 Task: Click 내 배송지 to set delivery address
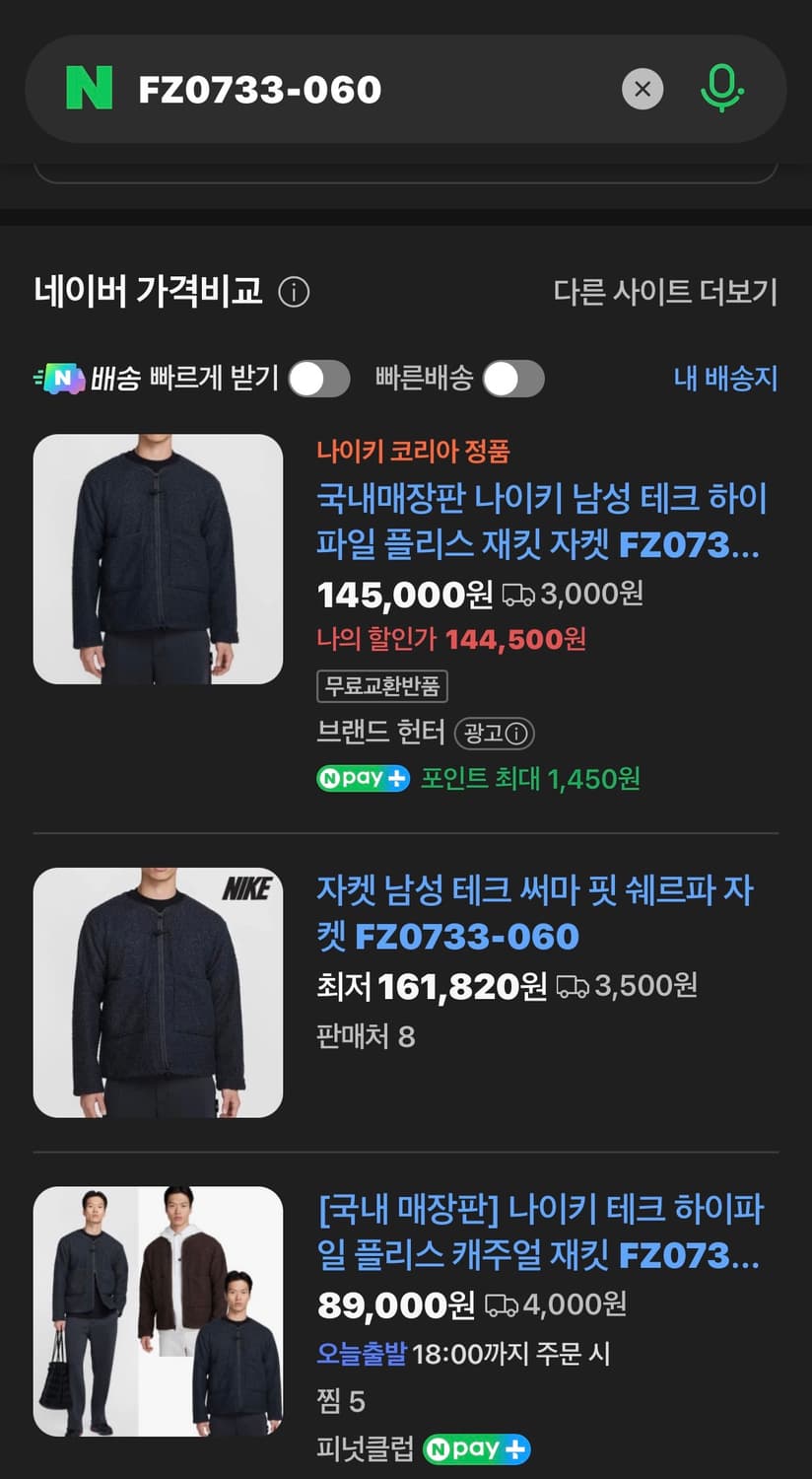pos(725,378)
